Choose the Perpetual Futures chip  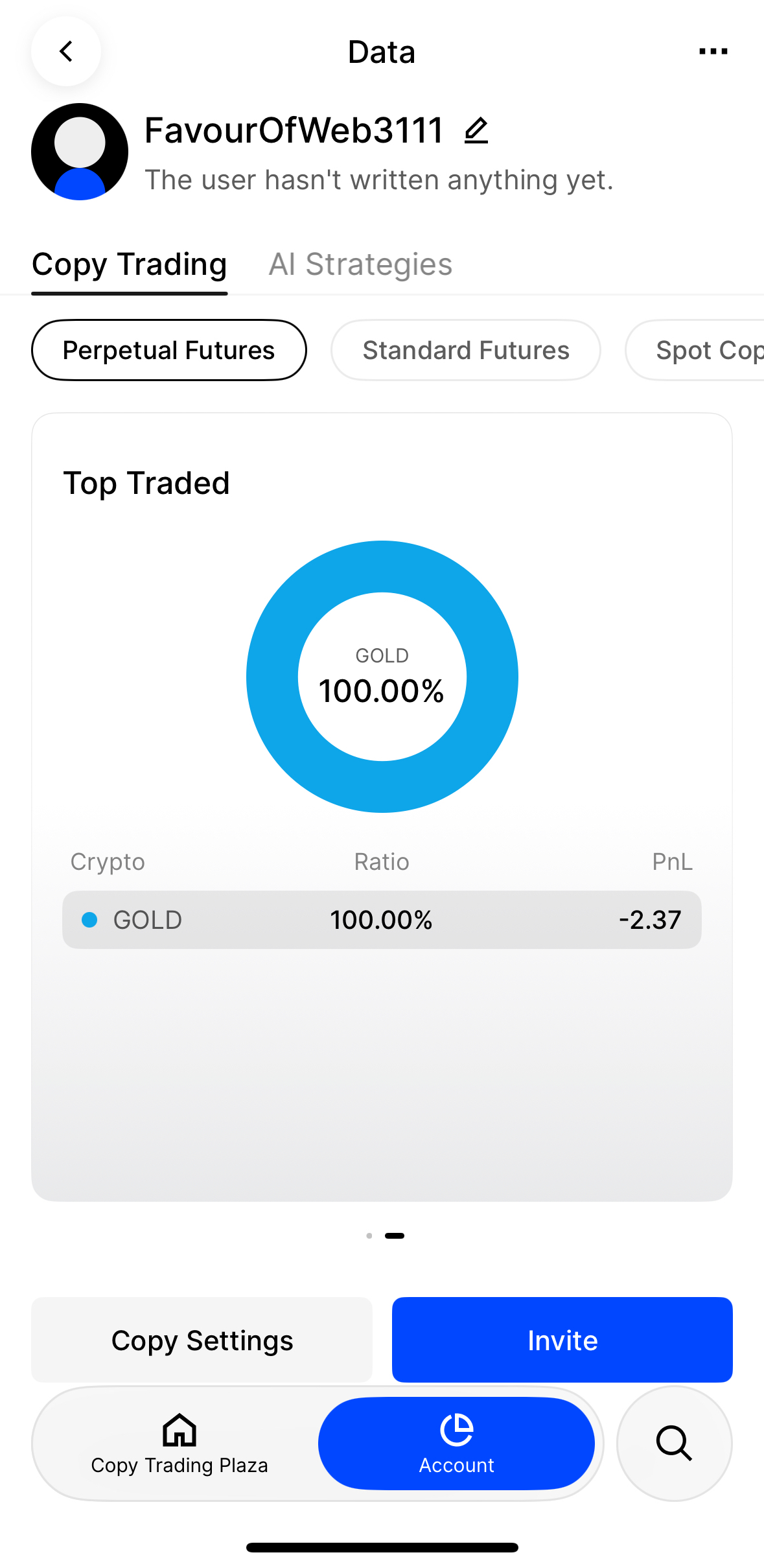168,350
